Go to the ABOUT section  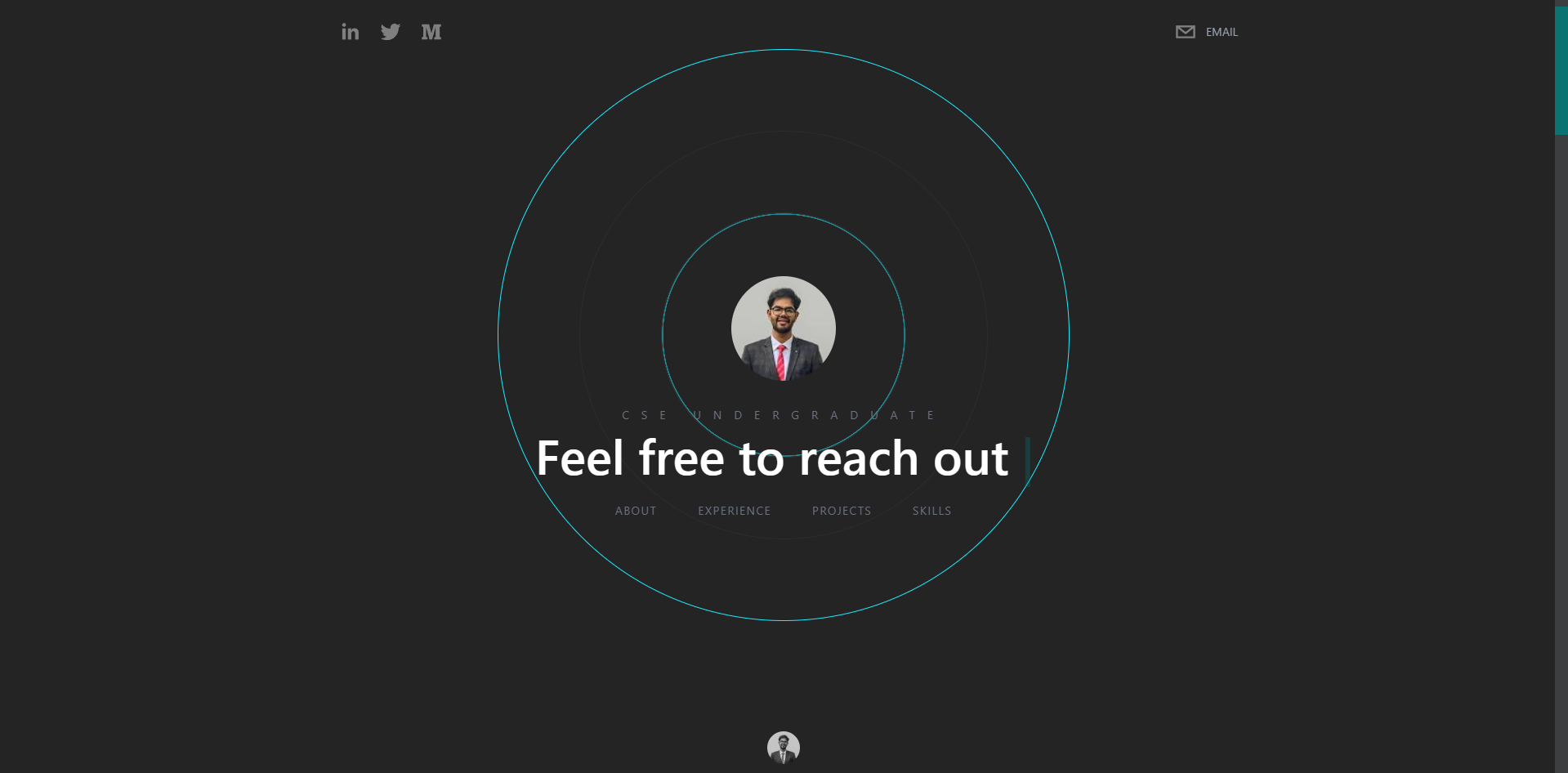click(x=636, y=511)
